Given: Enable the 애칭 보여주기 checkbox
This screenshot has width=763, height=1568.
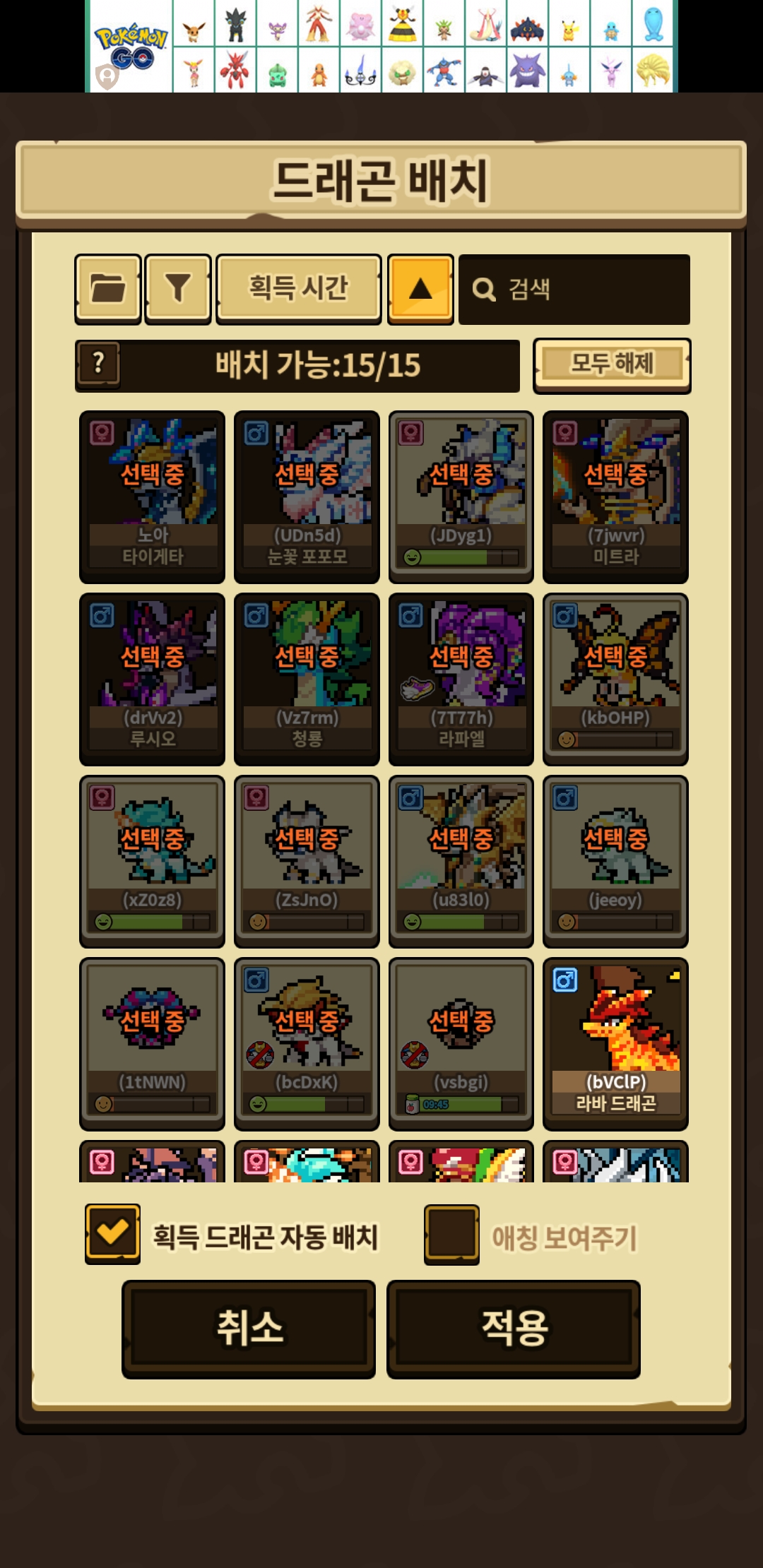Looking at the screenshot, I should 452,1234.
